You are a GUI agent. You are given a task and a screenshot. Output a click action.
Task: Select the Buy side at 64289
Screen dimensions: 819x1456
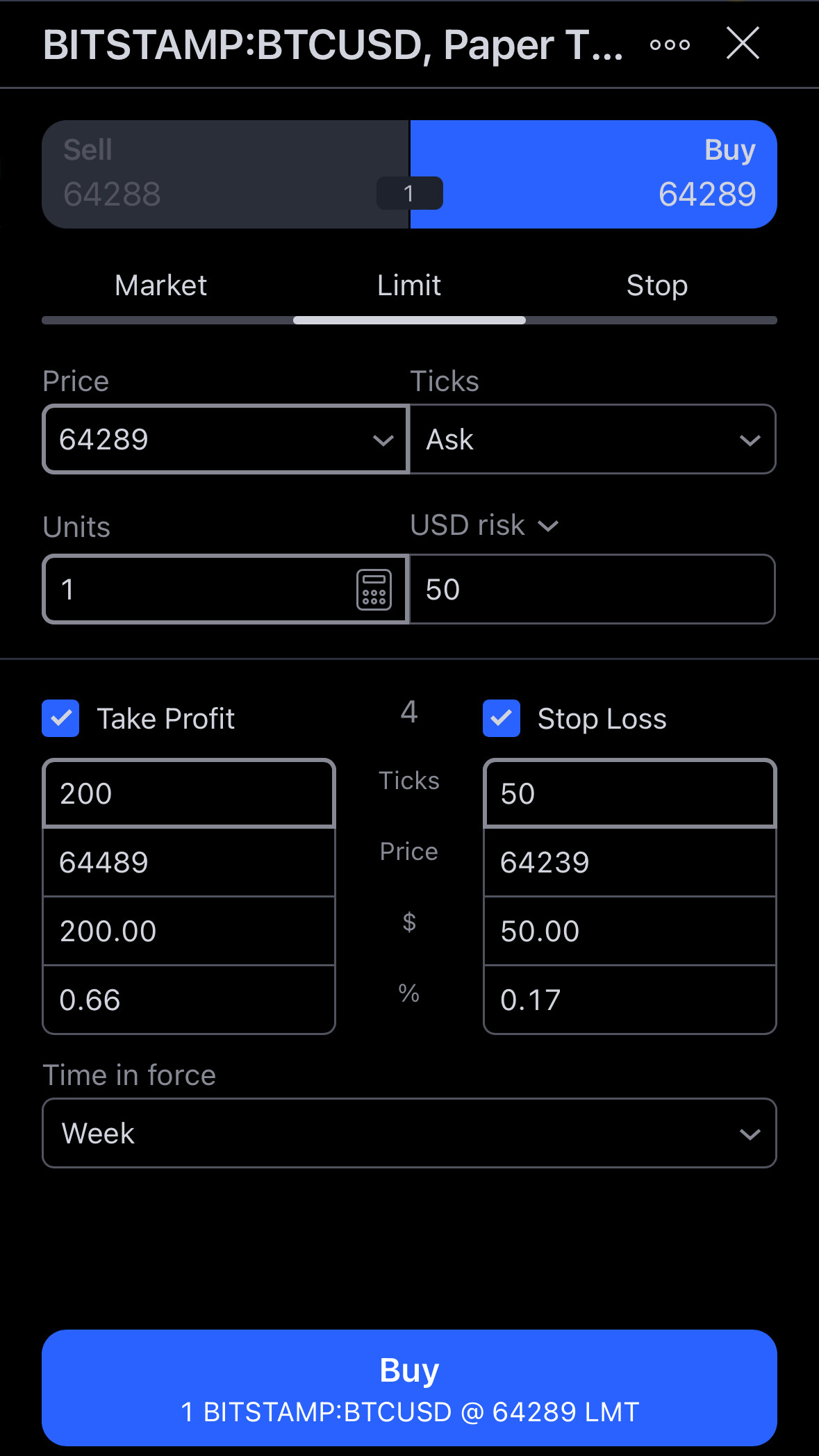593,174
